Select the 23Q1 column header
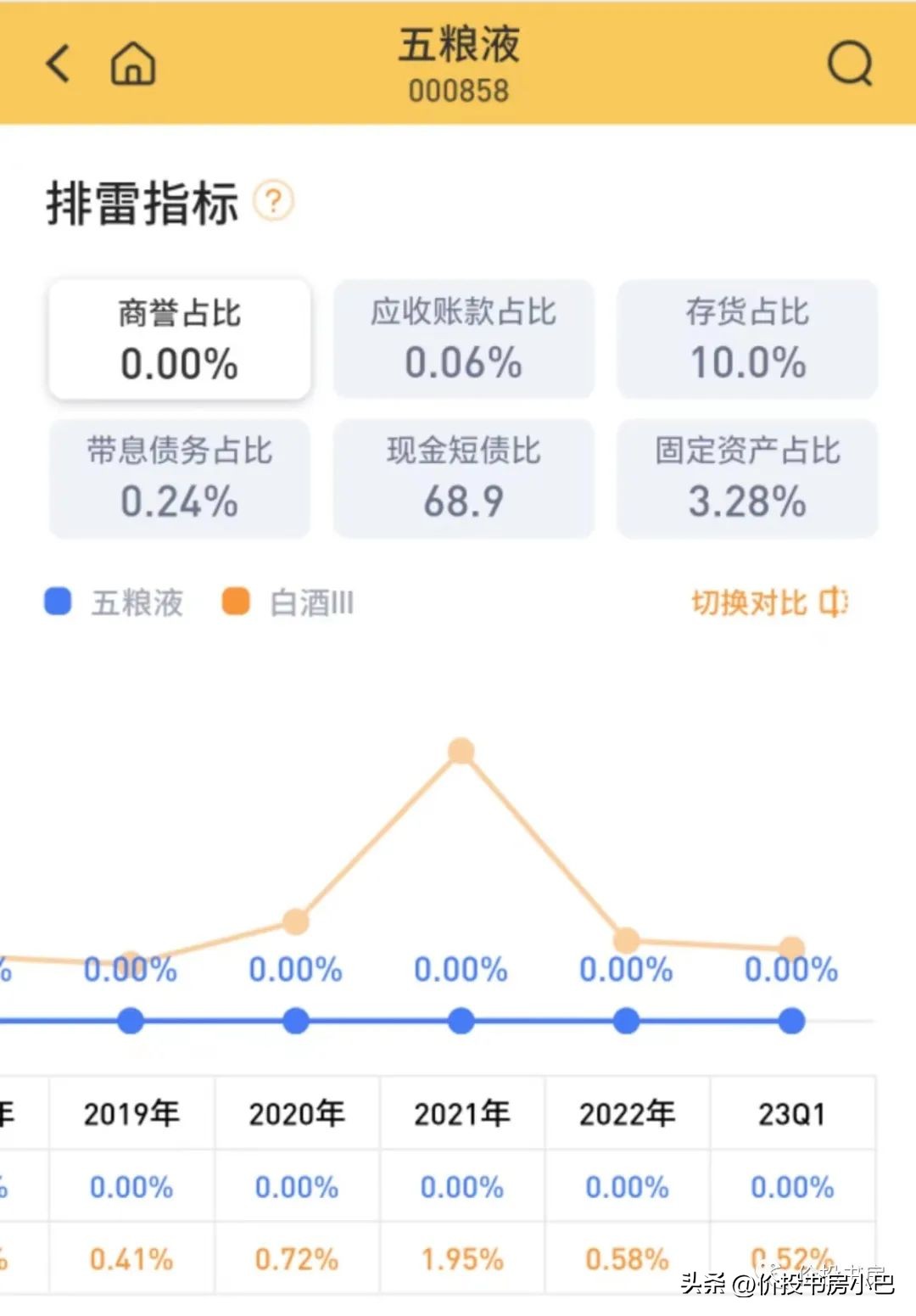 point(790,1112)
